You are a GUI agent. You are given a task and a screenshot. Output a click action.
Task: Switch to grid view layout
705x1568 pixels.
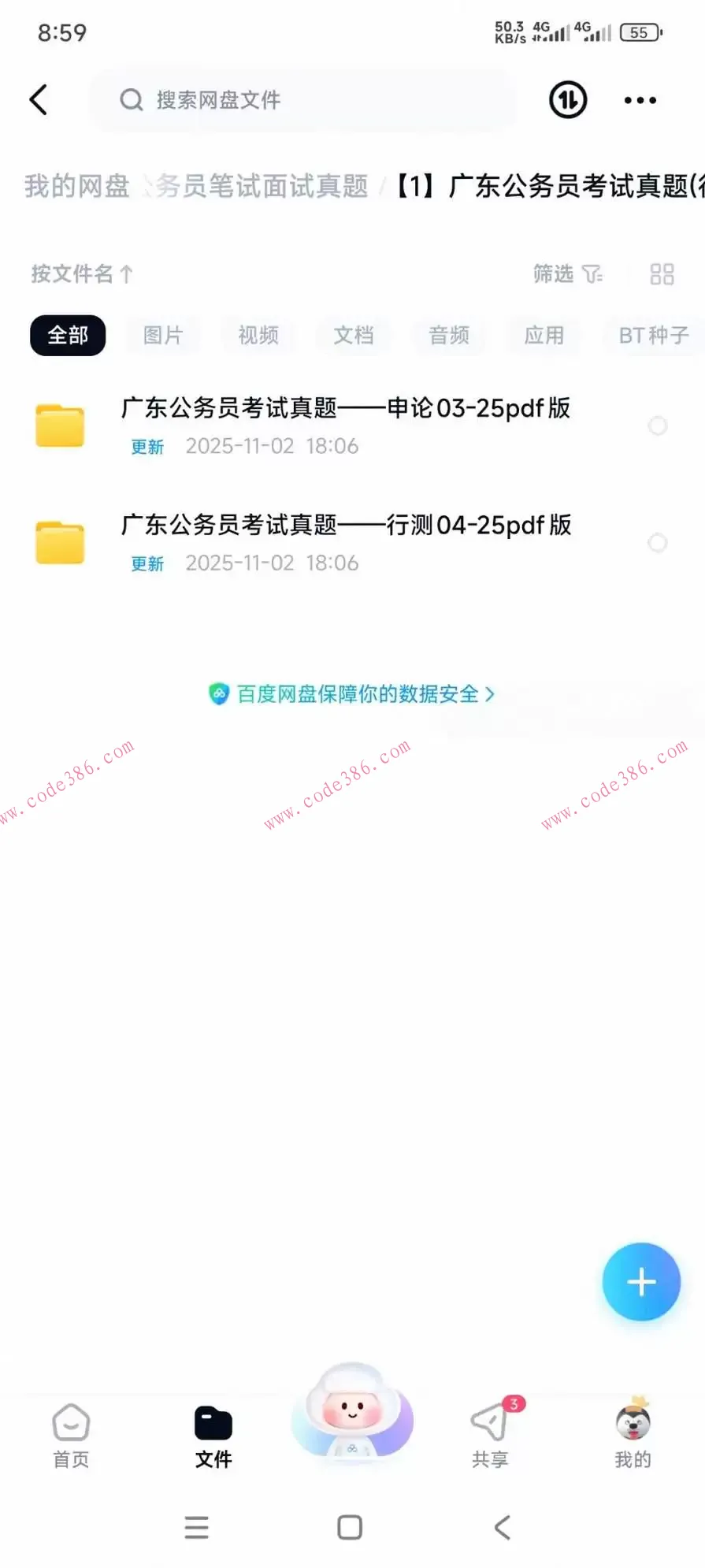pos(662,273)
